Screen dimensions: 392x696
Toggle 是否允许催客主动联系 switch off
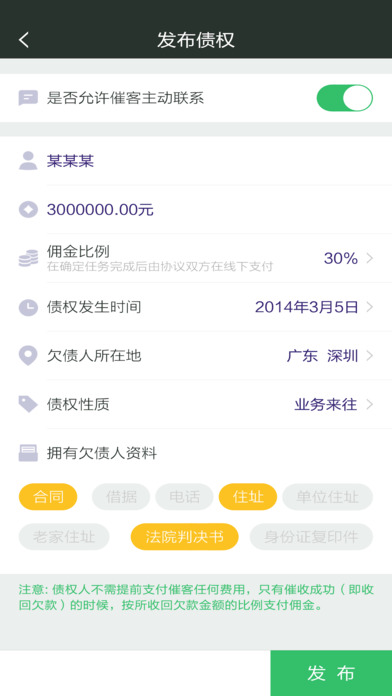tap(344, 98)
